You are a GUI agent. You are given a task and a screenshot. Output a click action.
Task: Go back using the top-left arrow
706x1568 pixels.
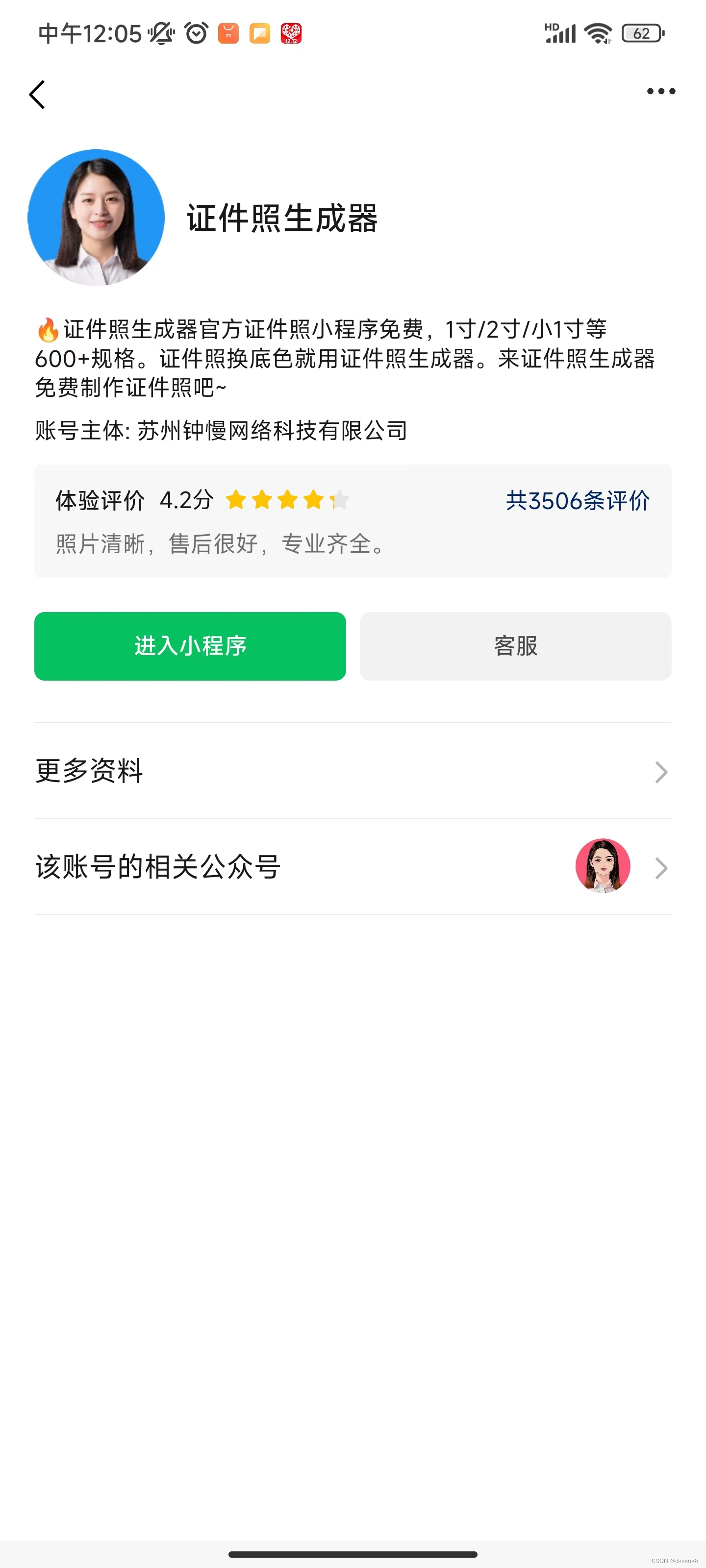point(38,95)
